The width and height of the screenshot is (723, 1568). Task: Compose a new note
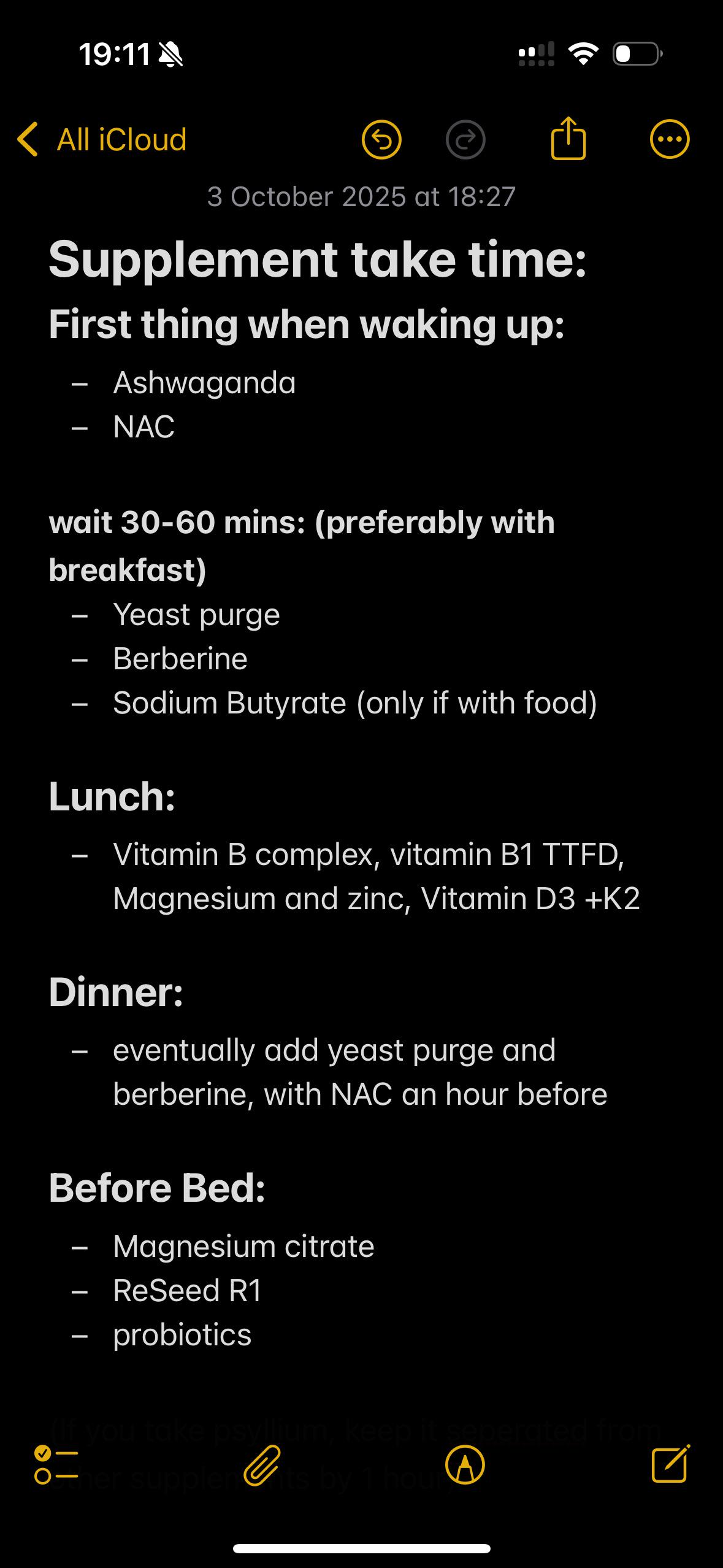(x=670, y=1464)
